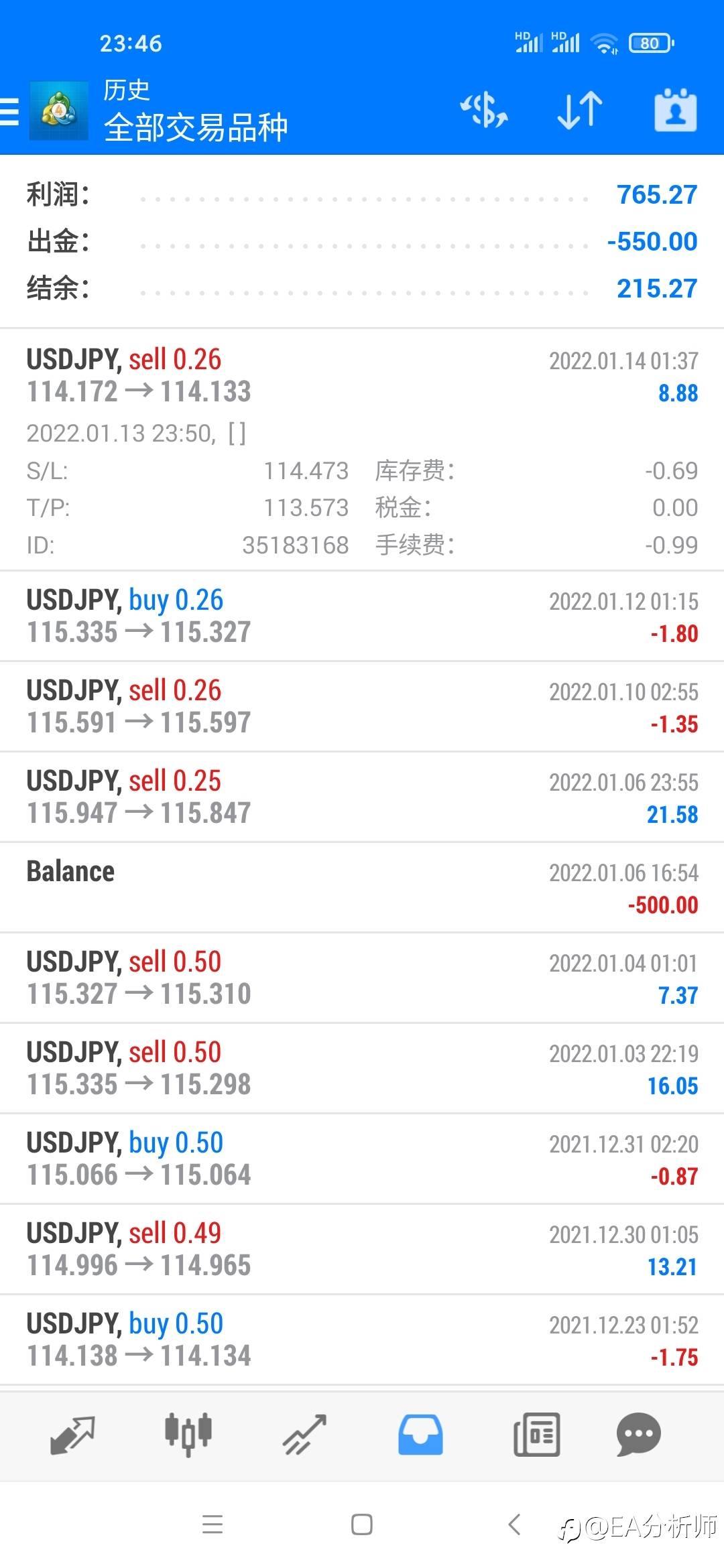Expand the USDJPY sell 0.50 trade at 115.327
This screenshot has width=724, height=1568.
pos(362,978)
